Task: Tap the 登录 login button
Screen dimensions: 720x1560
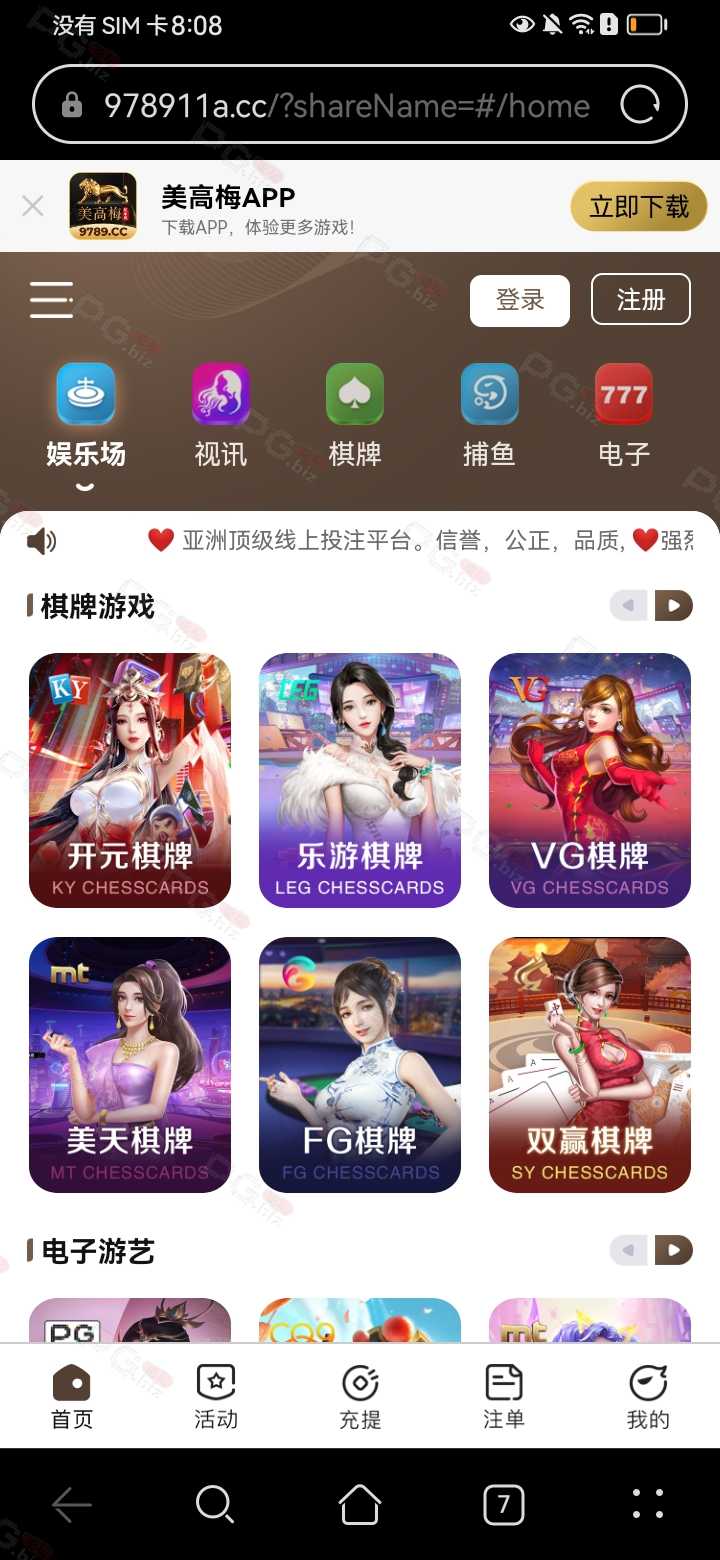Action: (x=520, y=300)
